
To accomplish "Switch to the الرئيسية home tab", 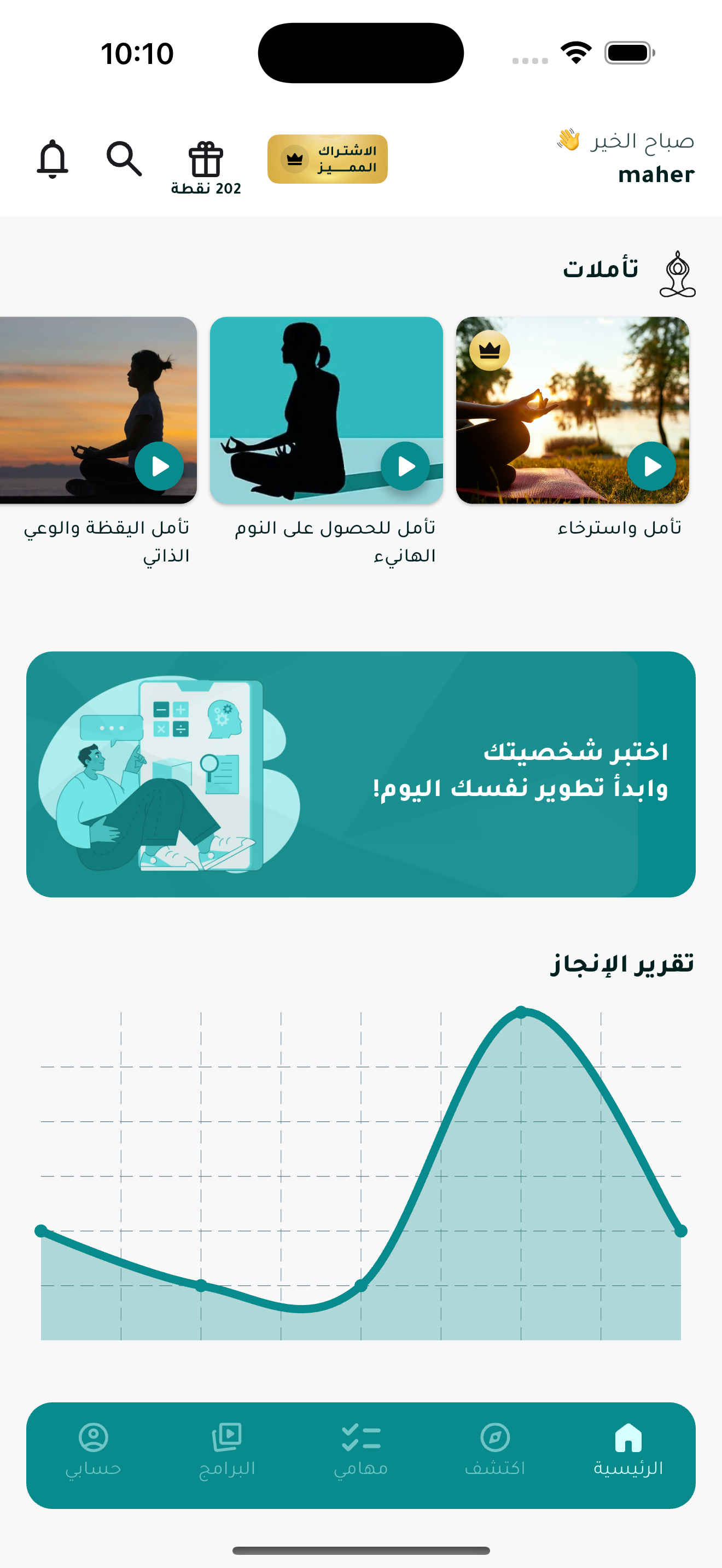I will 627,1450.
